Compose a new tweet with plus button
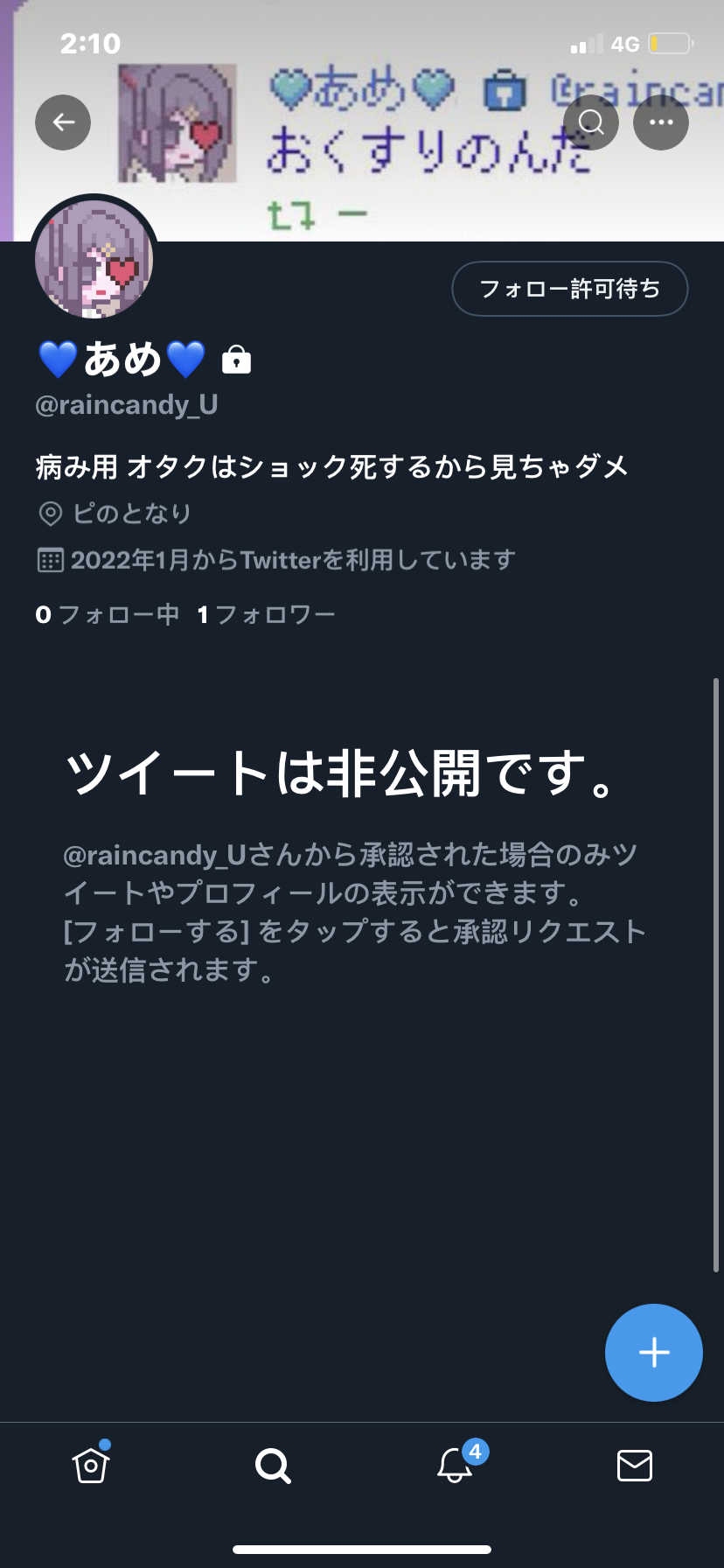This screenshot has width=724, height=1568. coord(653,1353)
